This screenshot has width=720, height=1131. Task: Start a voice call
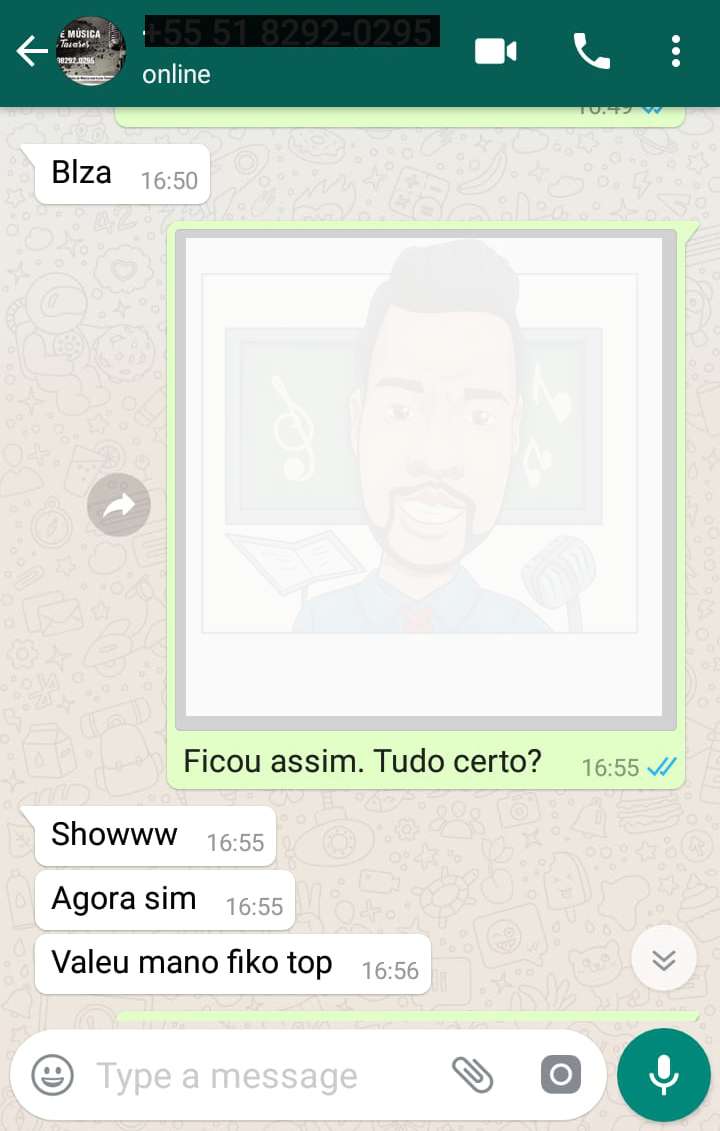click(x=591, y=51)
